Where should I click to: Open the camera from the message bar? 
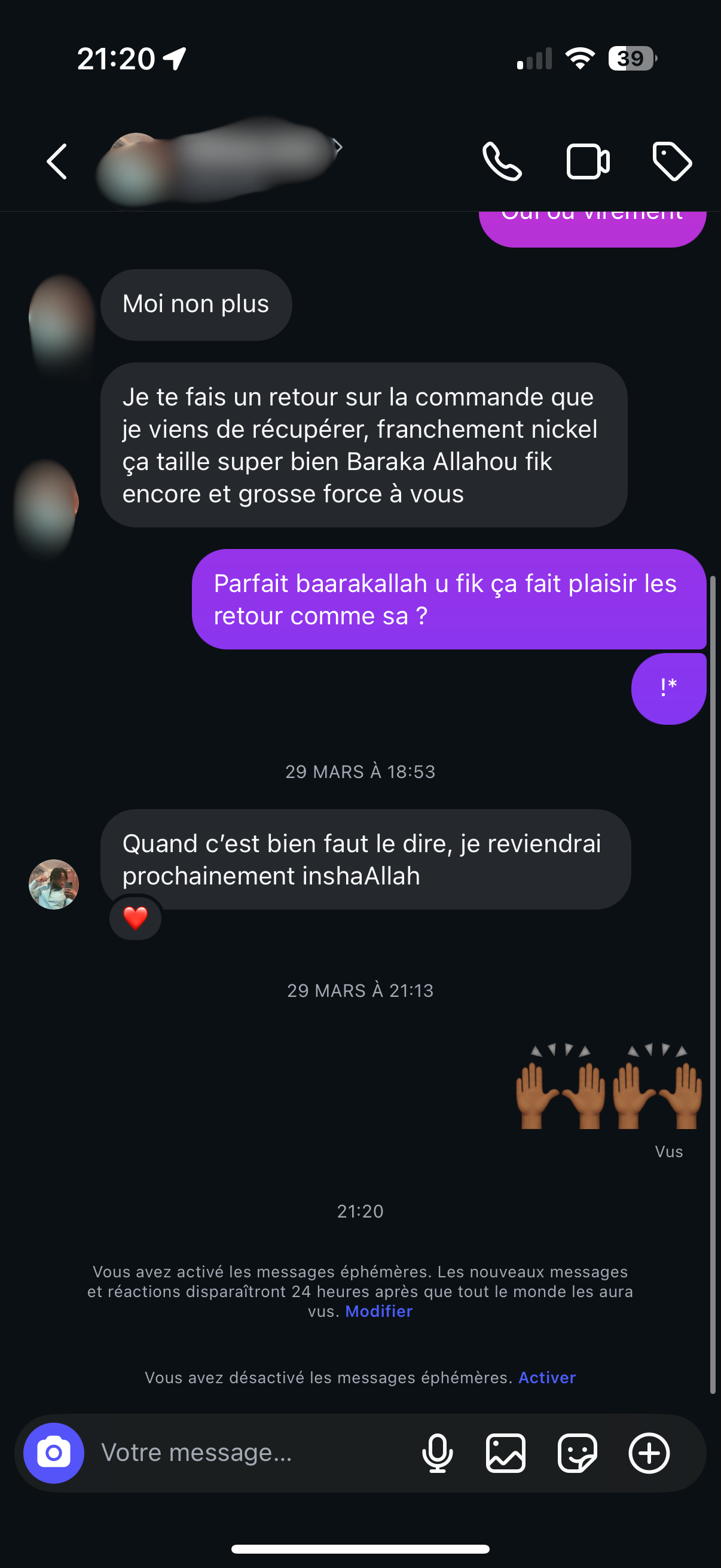coord(54,1453)
